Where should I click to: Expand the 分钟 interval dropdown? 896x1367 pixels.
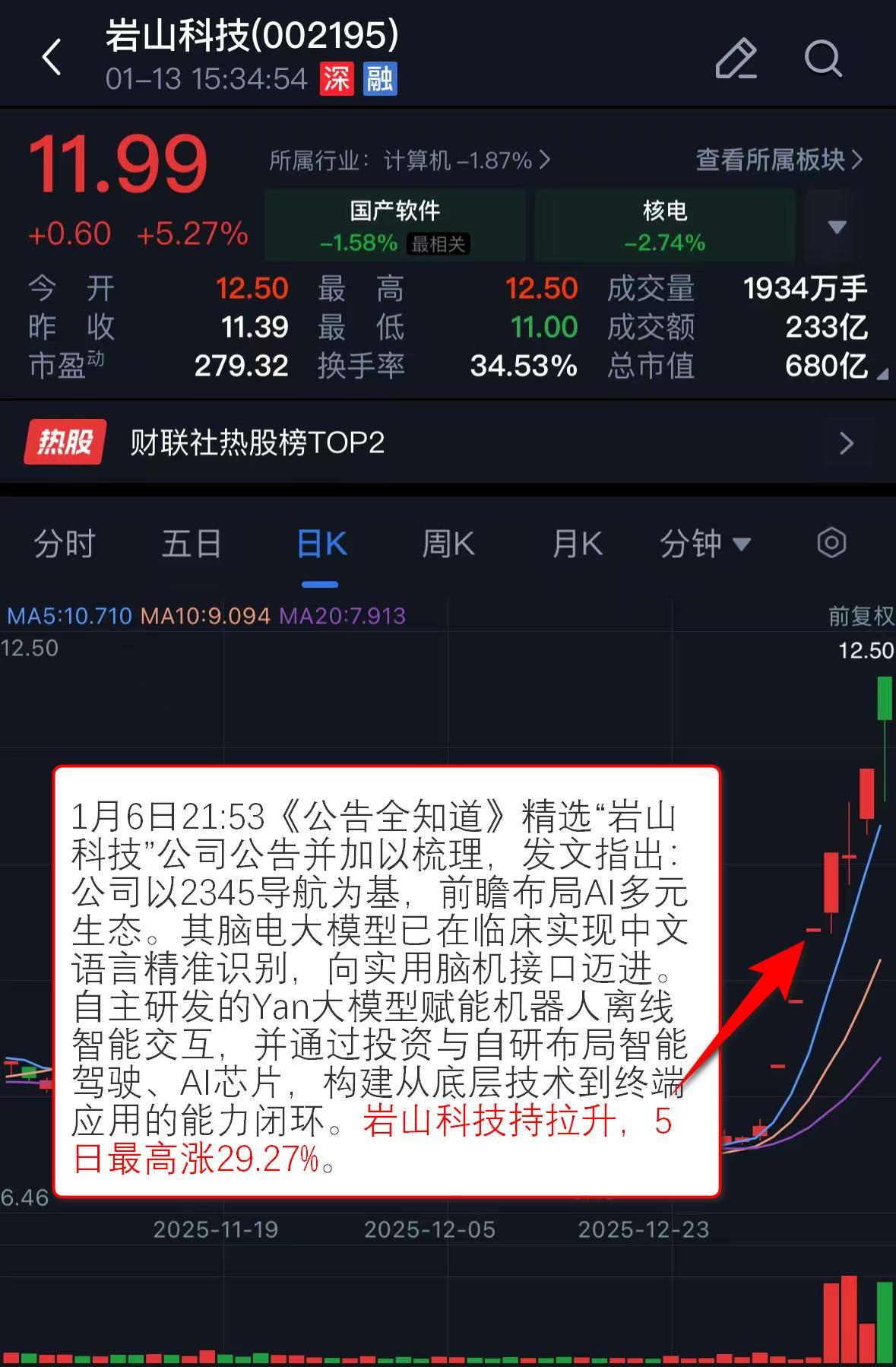coord(705,544)
